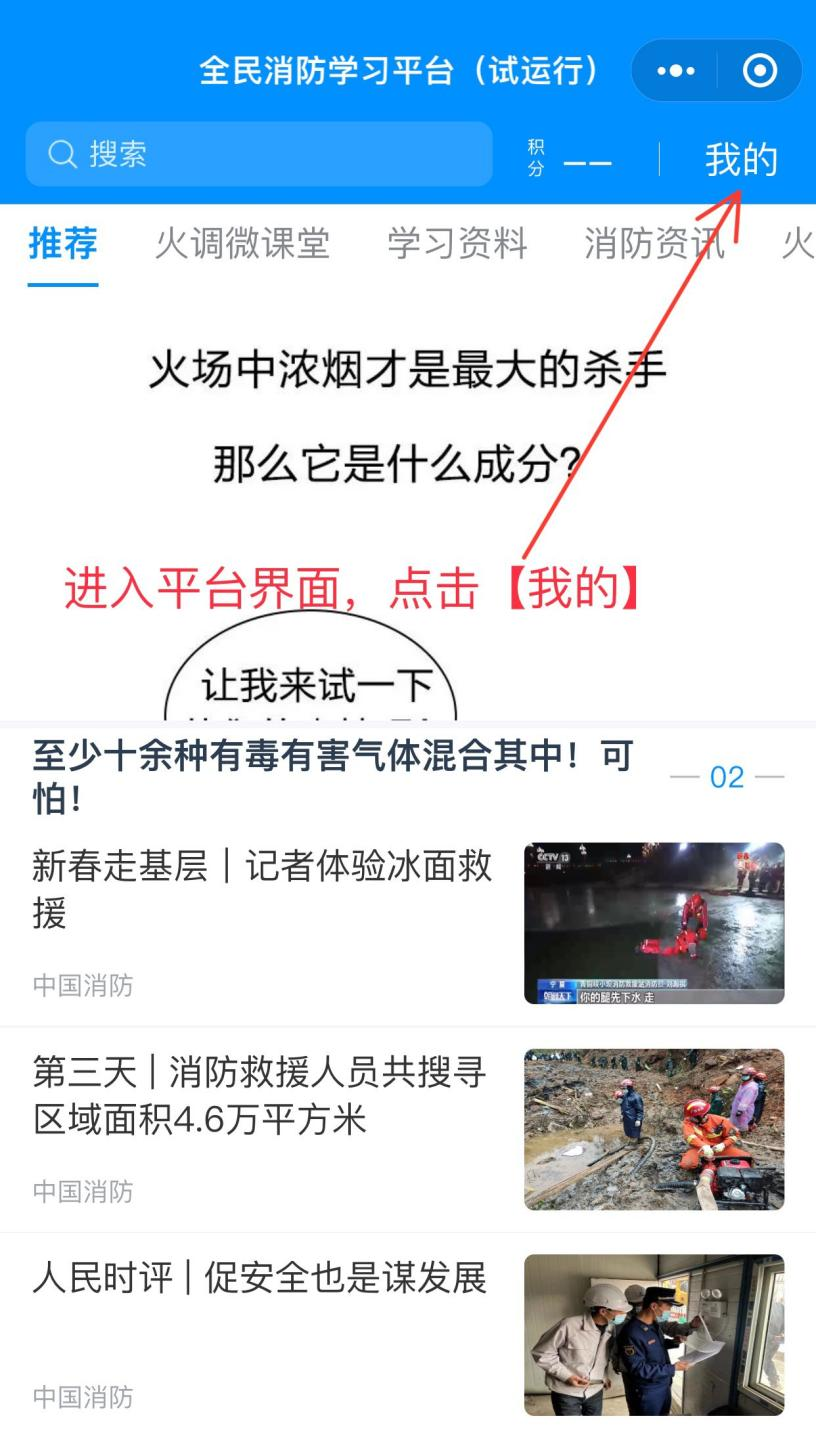
Task: Switch to the 消防资讯 tab
Action: click(654, 243)
